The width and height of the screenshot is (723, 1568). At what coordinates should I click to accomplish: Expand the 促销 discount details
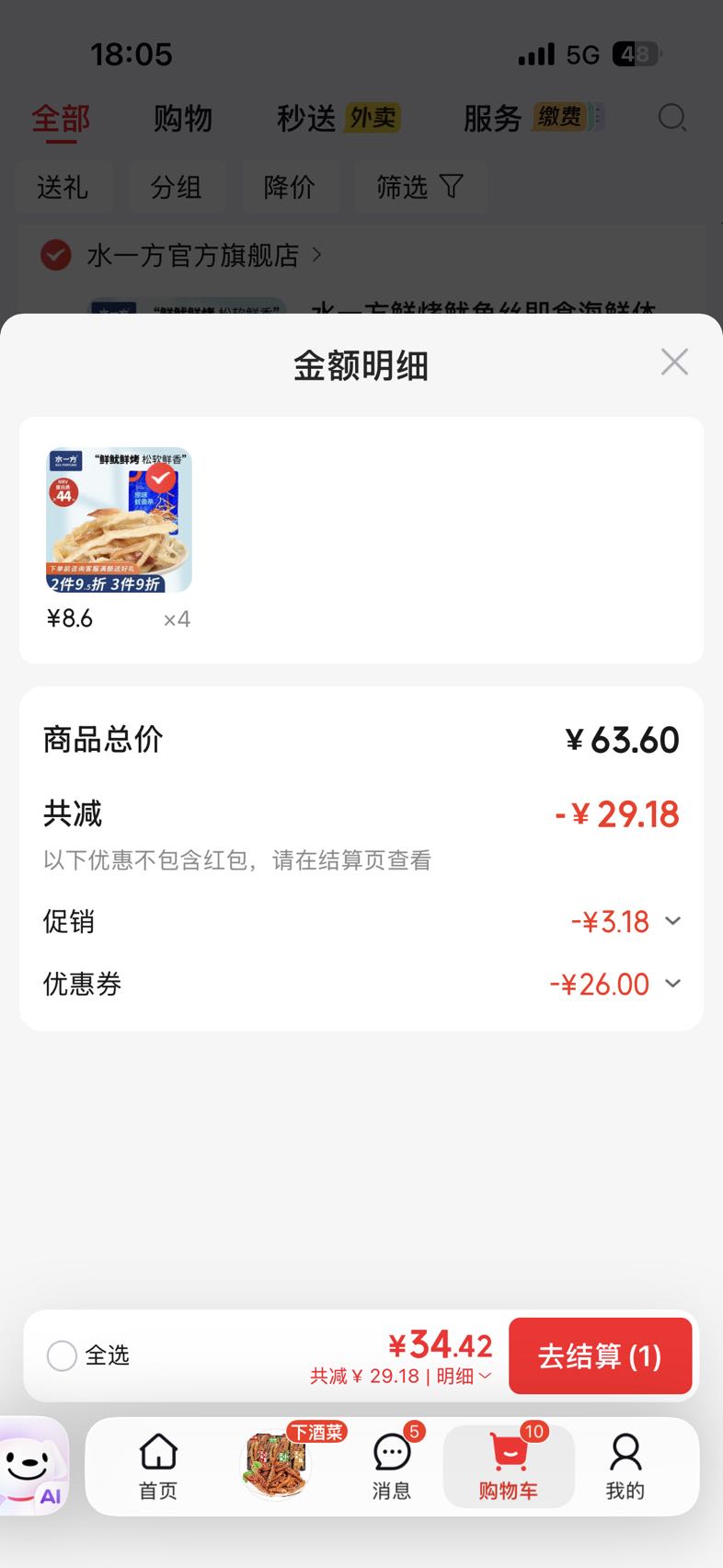(x=672, y=921)
